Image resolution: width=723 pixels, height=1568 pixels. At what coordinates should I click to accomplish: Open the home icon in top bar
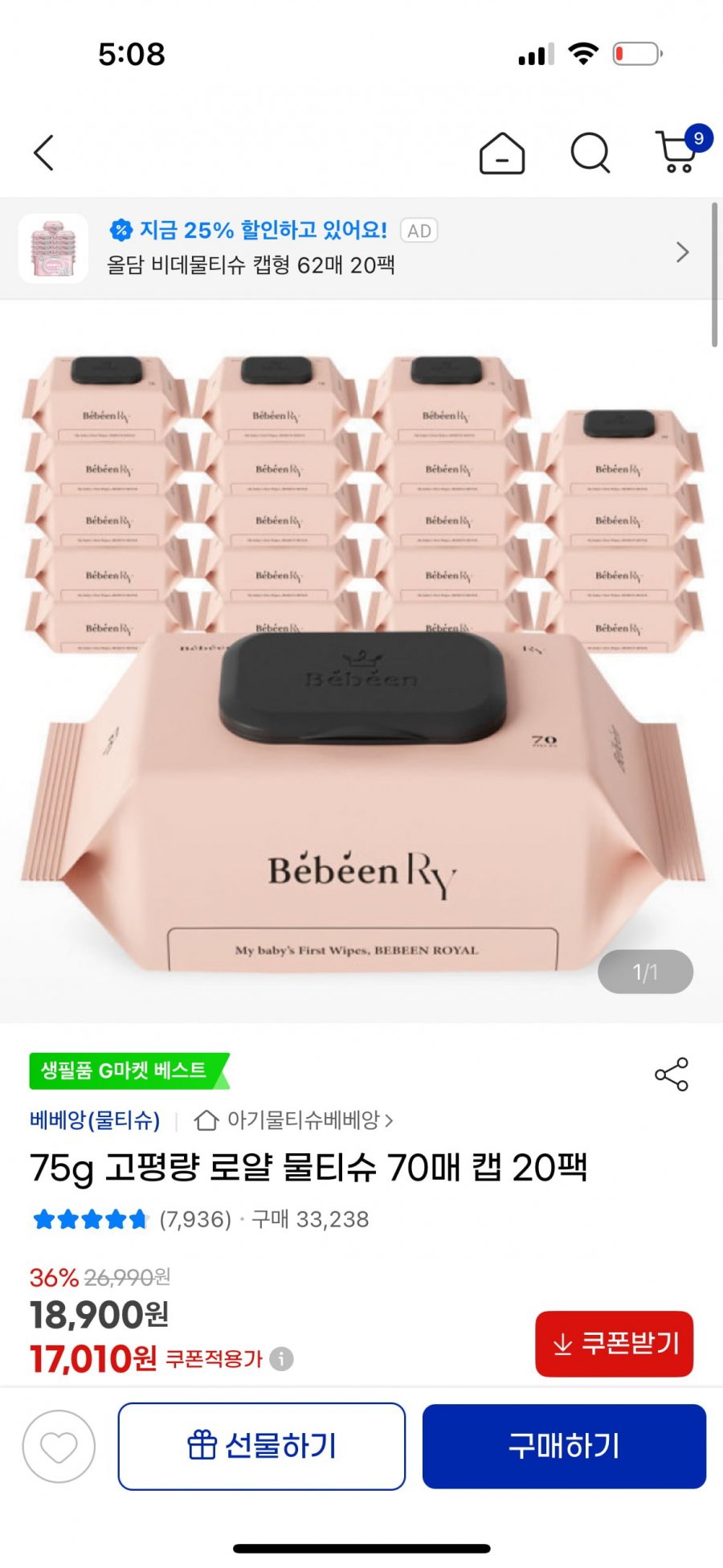pyautogui.click(x=502, y=153)
